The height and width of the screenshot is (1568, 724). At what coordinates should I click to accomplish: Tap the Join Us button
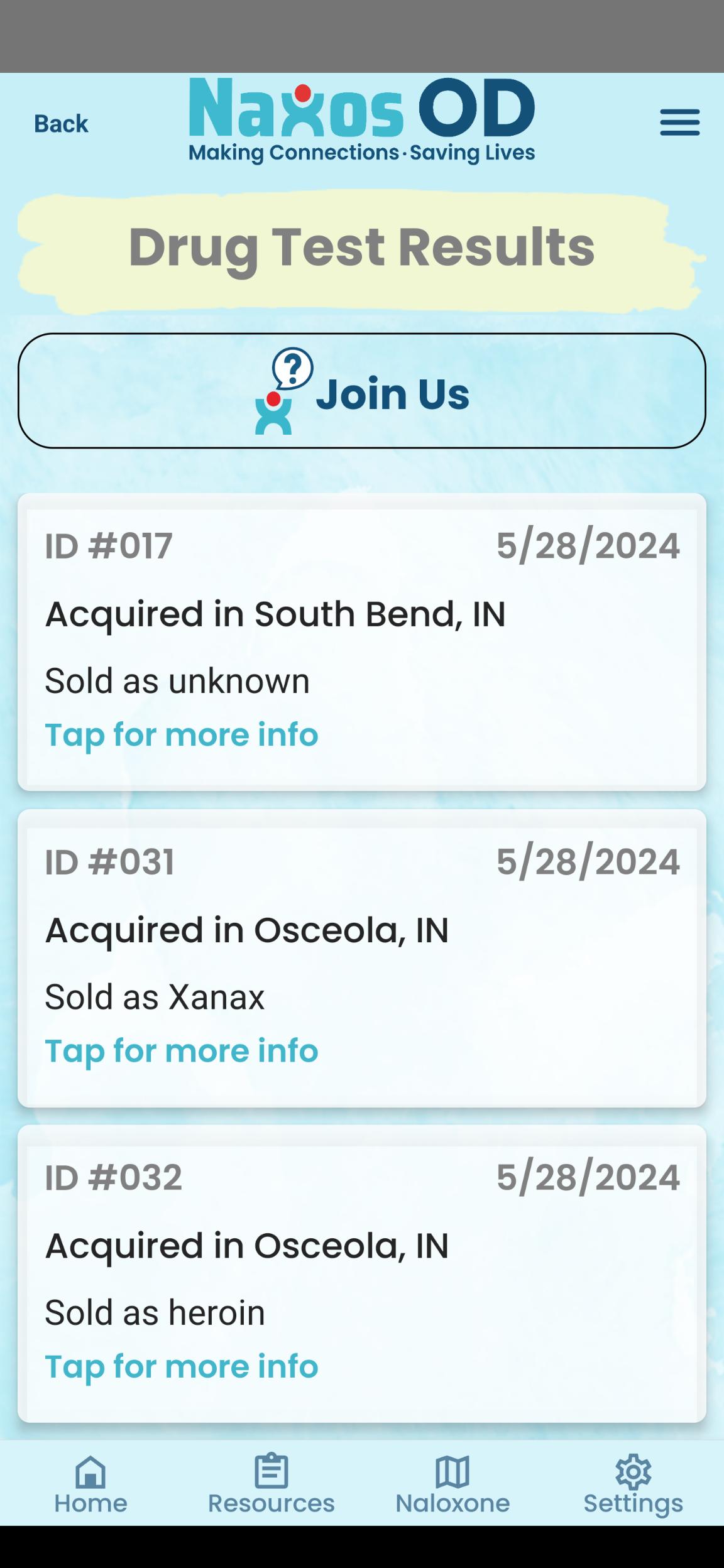[x=362, y=391]
